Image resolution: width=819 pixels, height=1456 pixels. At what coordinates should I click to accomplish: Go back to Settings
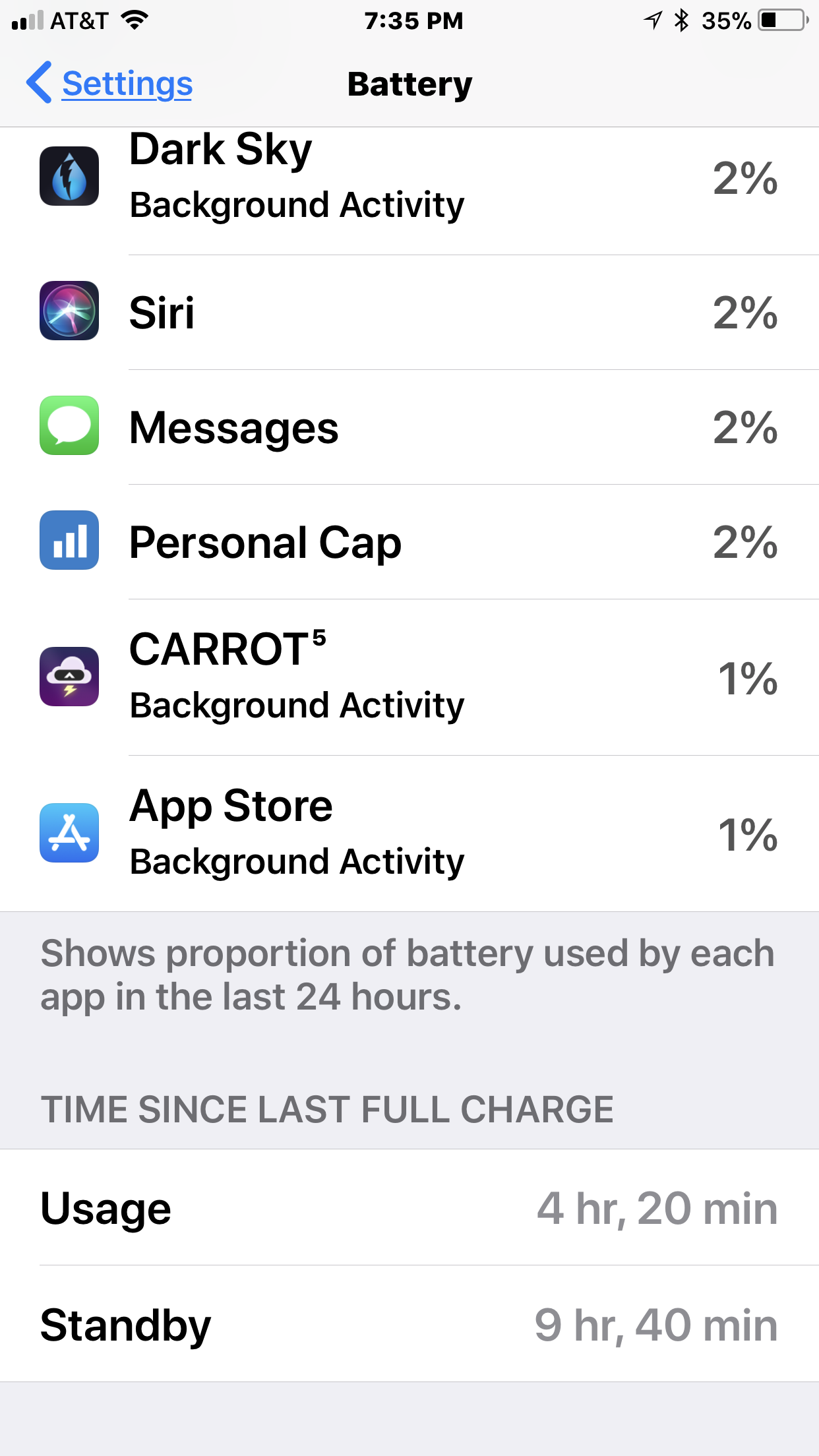tap(109, 84)
